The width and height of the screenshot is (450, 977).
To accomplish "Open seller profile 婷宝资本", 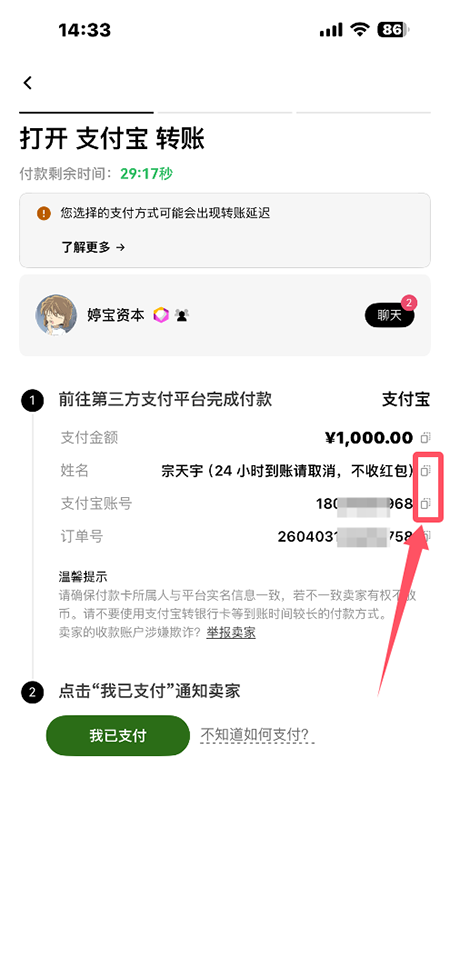I will [x=116, y=315].
